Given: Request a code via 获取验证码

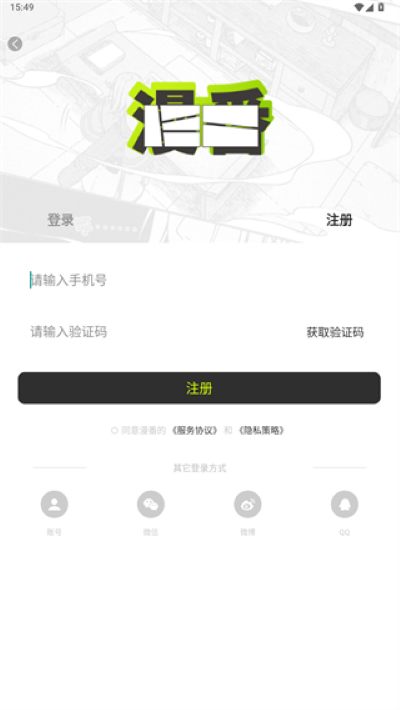Looking at the screenshot, I should (x=335, y=332).
